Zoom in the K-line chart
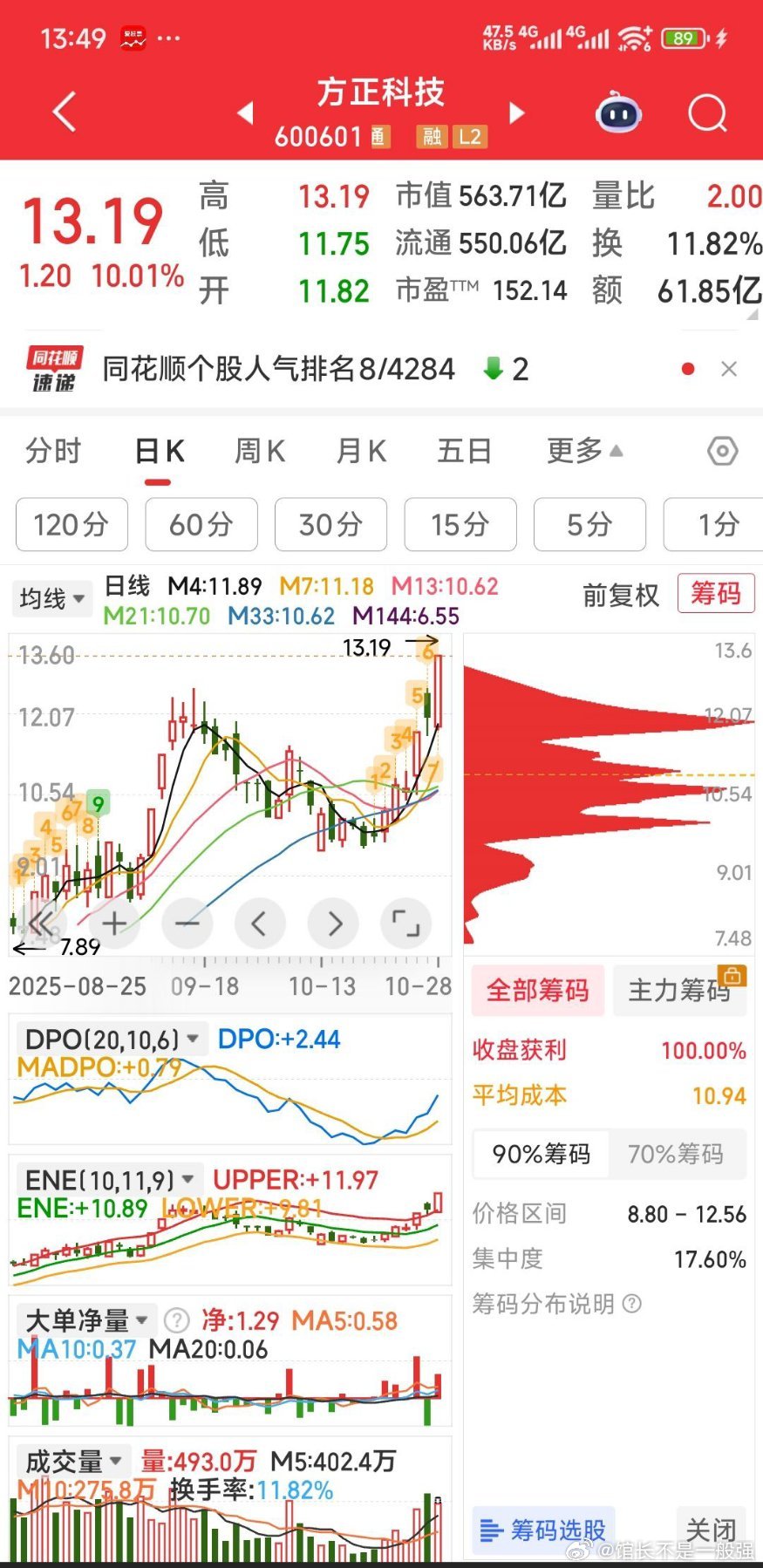Viewport: 763px width, 1568px height. tap(114, 923)
